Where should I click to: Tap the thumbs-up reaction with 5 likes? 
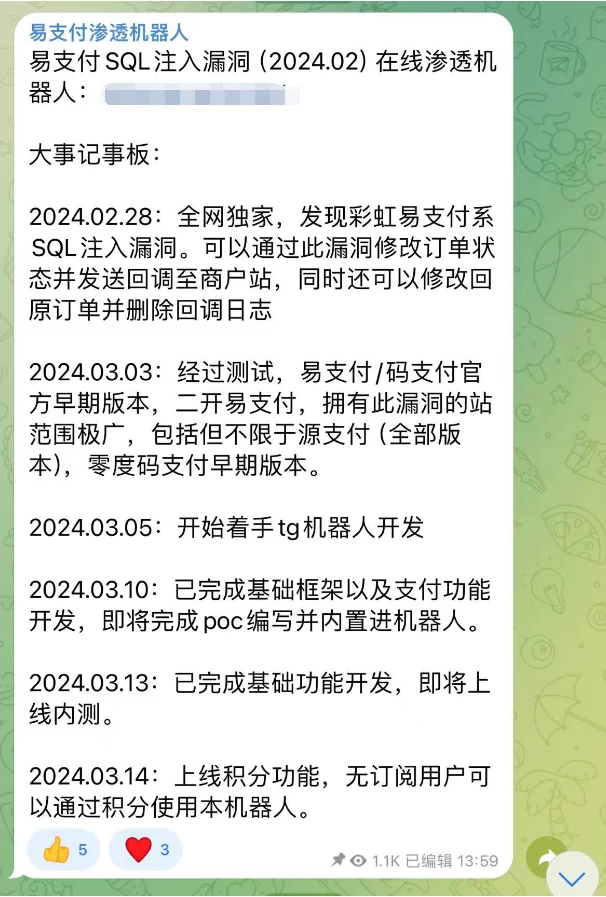pyautogui.click(x=67, y=850)
